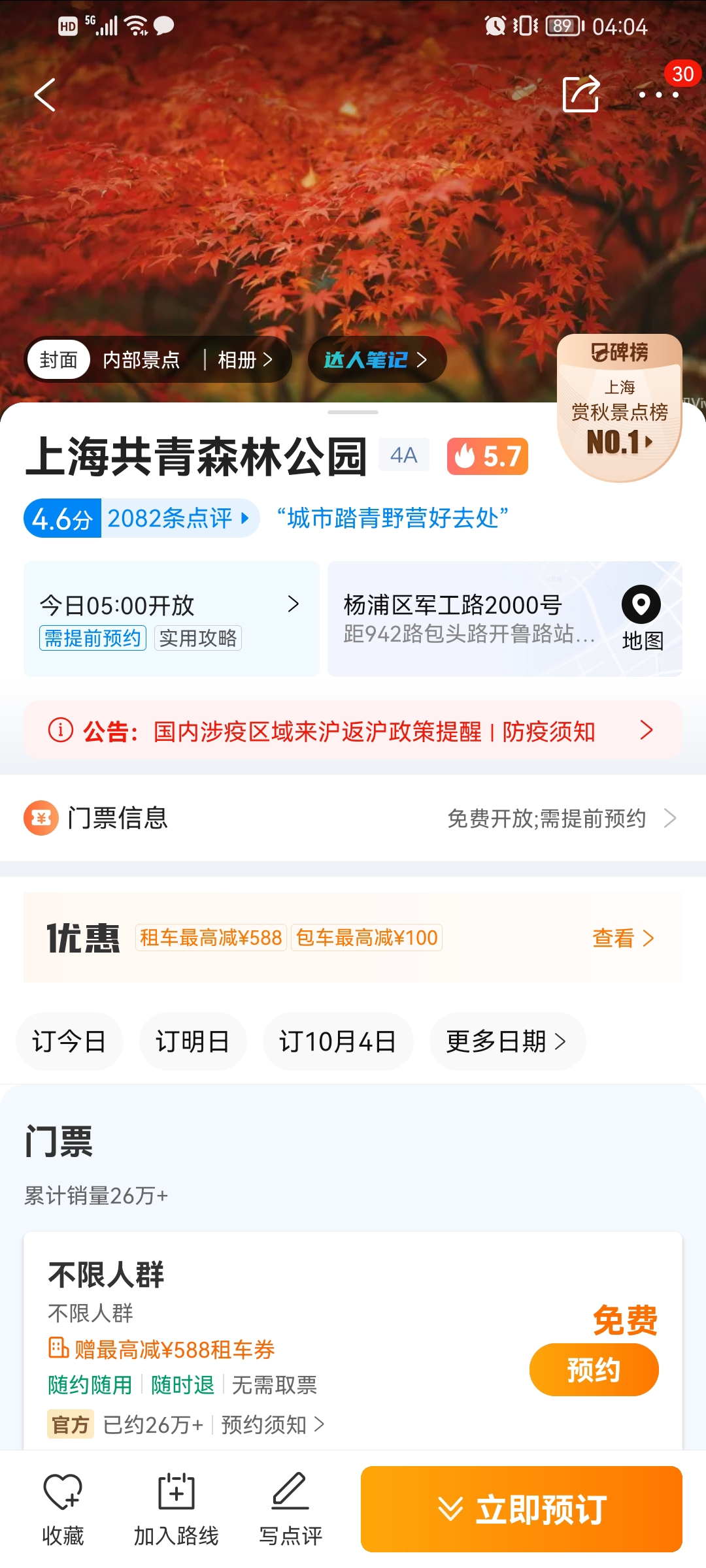The image size is (706, 1568).
Task: Tap 预约 on the 不限人群 ticket
Action: click(x=594, y=1369)
